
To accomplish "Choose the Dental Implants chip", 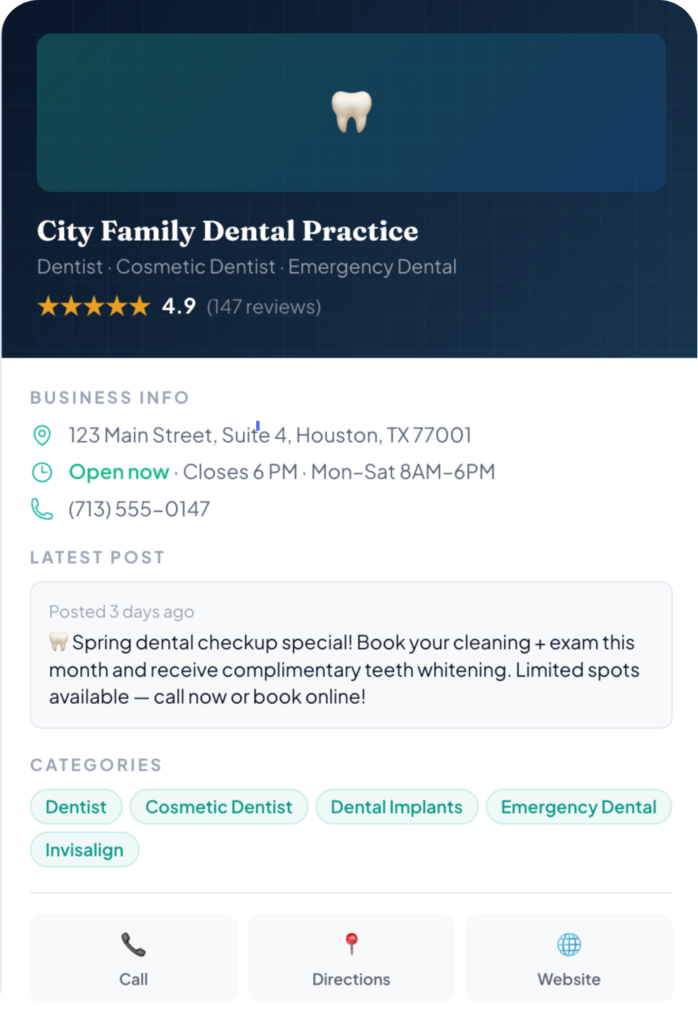I will tap(396, 807).
